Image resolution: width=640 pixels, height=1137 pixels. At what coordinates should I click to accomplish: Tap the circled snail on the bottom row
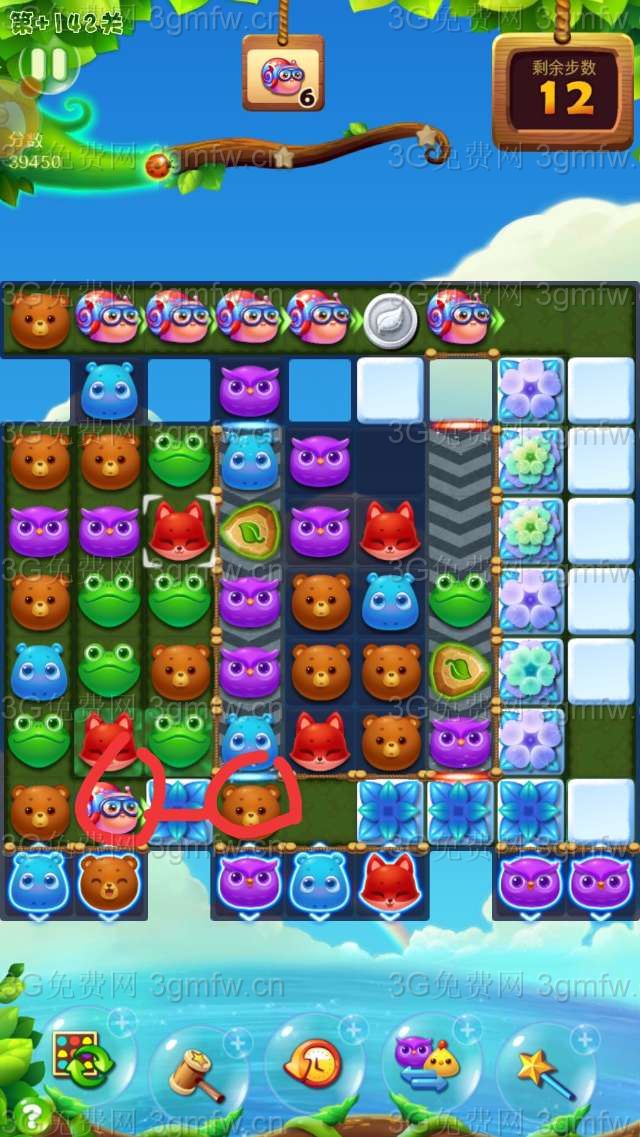pos(113,808)
